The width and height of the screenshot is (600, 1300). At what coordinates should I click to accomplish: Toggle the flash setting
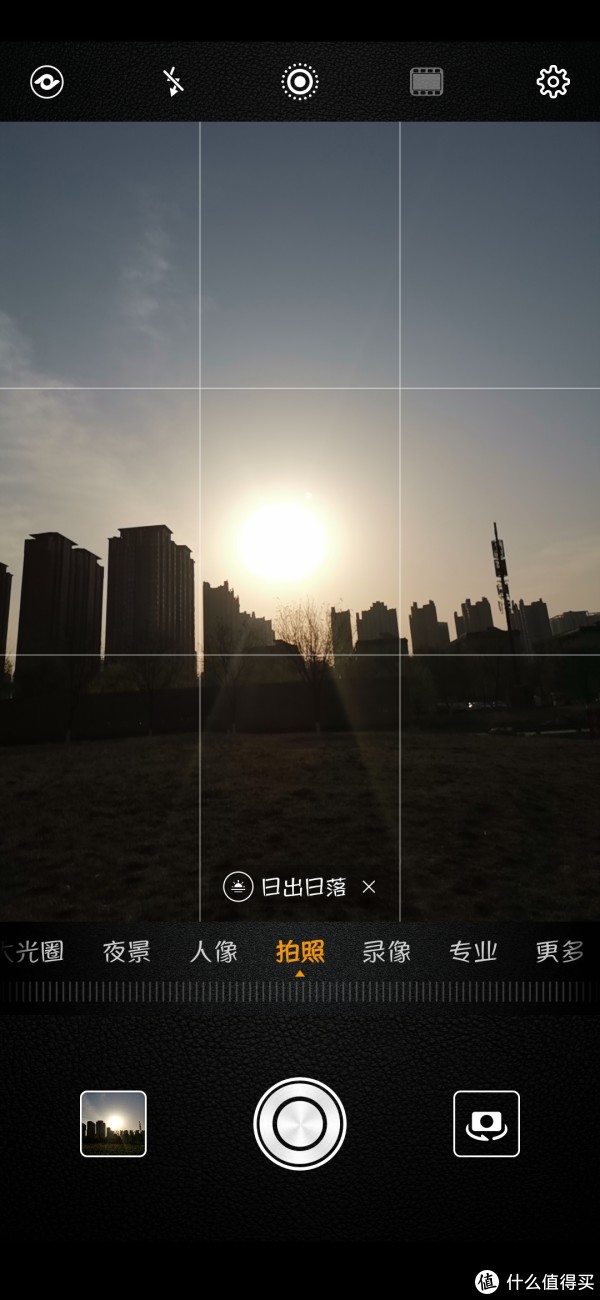[x=173, y=81]
